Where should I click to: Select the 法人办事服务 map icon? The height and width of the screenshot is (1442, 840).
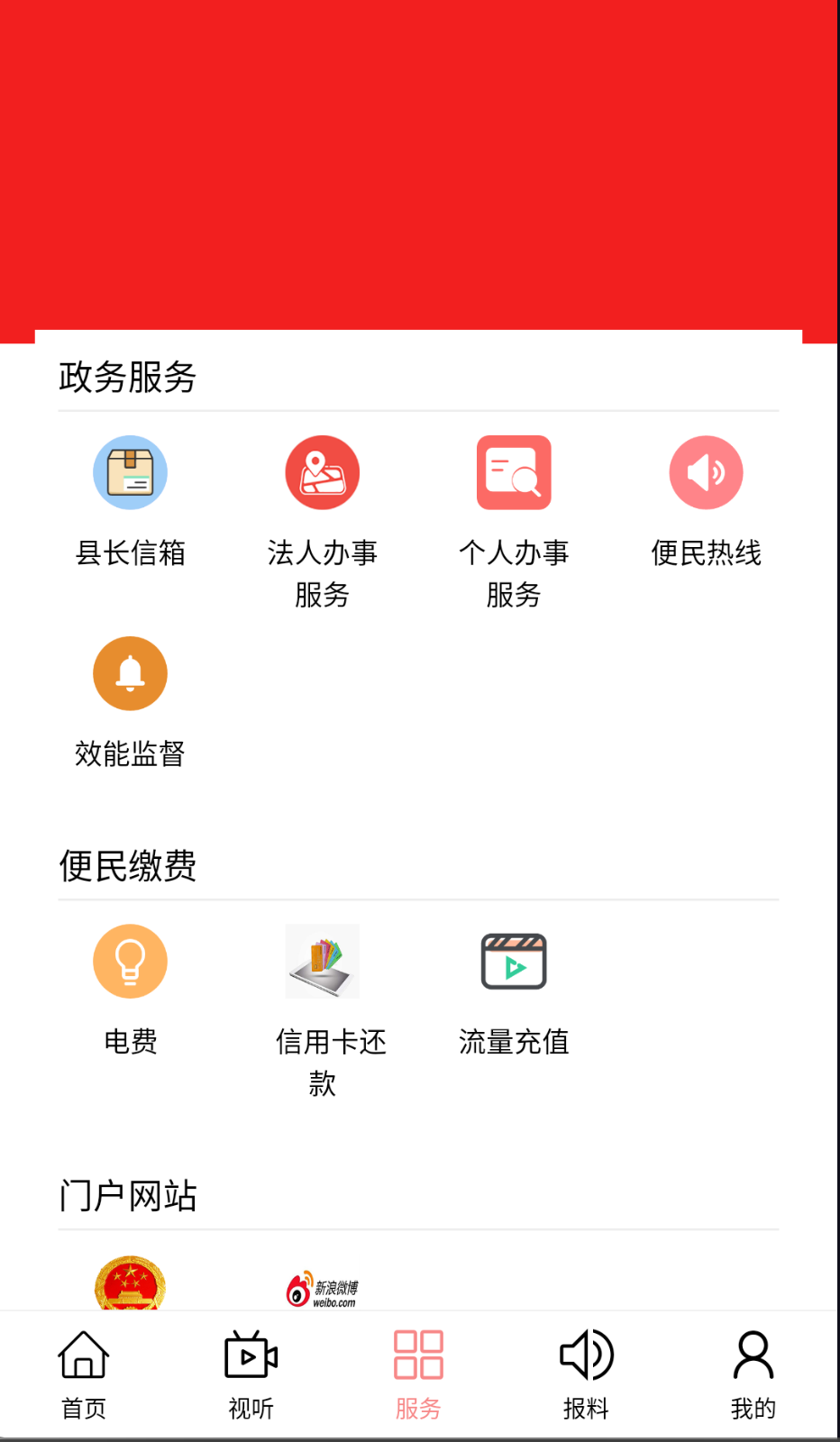coord(322,472)
